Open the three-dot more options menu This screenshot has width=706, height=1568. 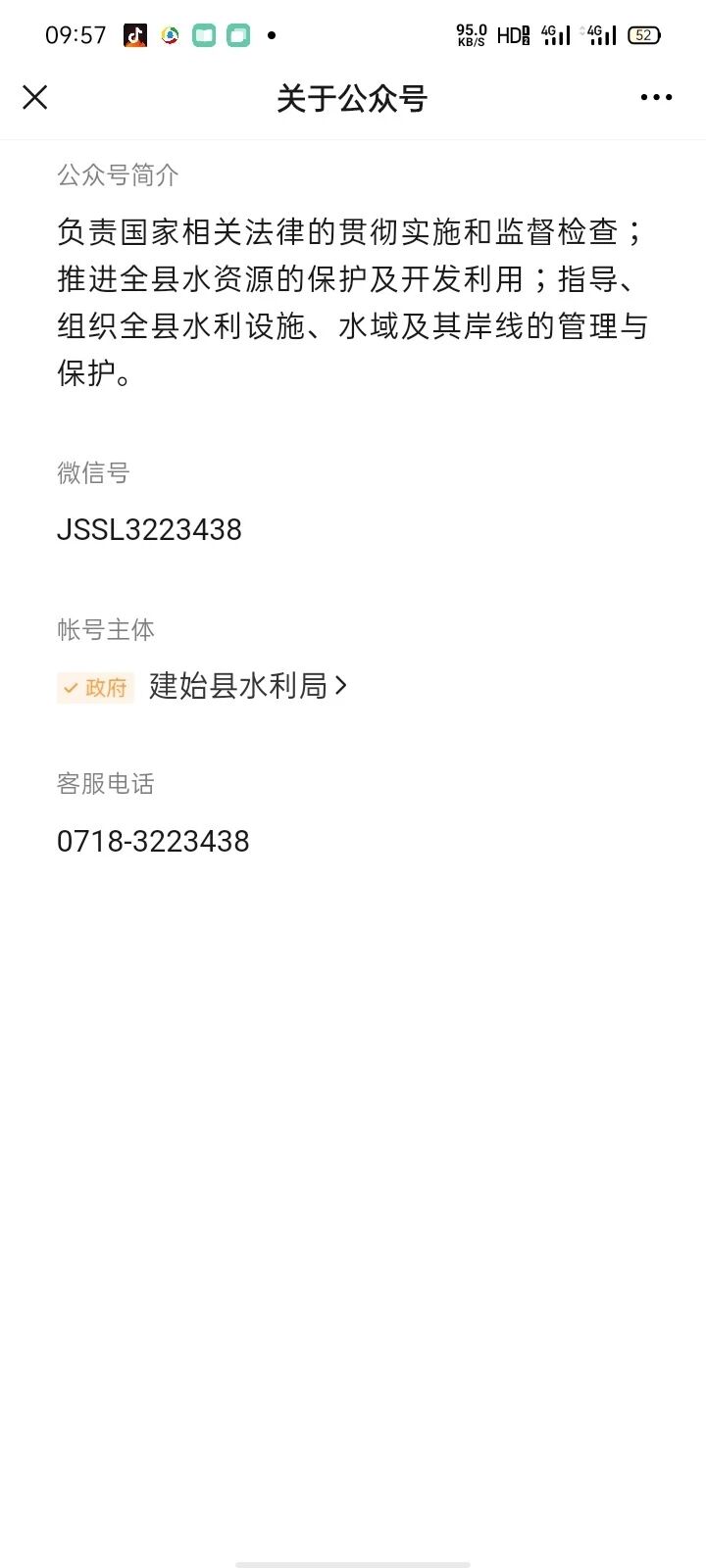(656, 97)
